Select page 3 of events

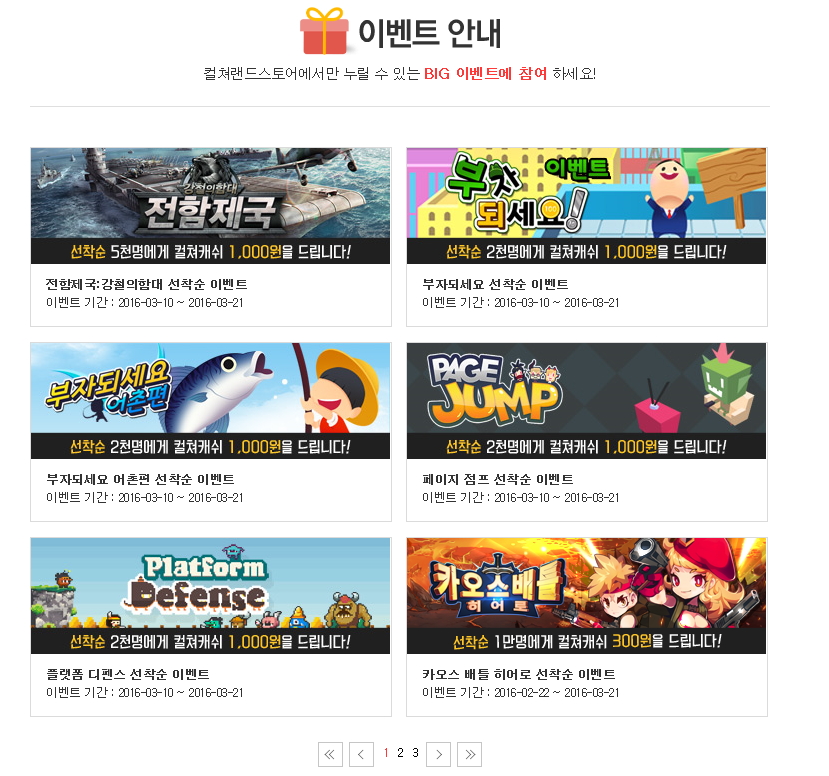click(415, 753)
